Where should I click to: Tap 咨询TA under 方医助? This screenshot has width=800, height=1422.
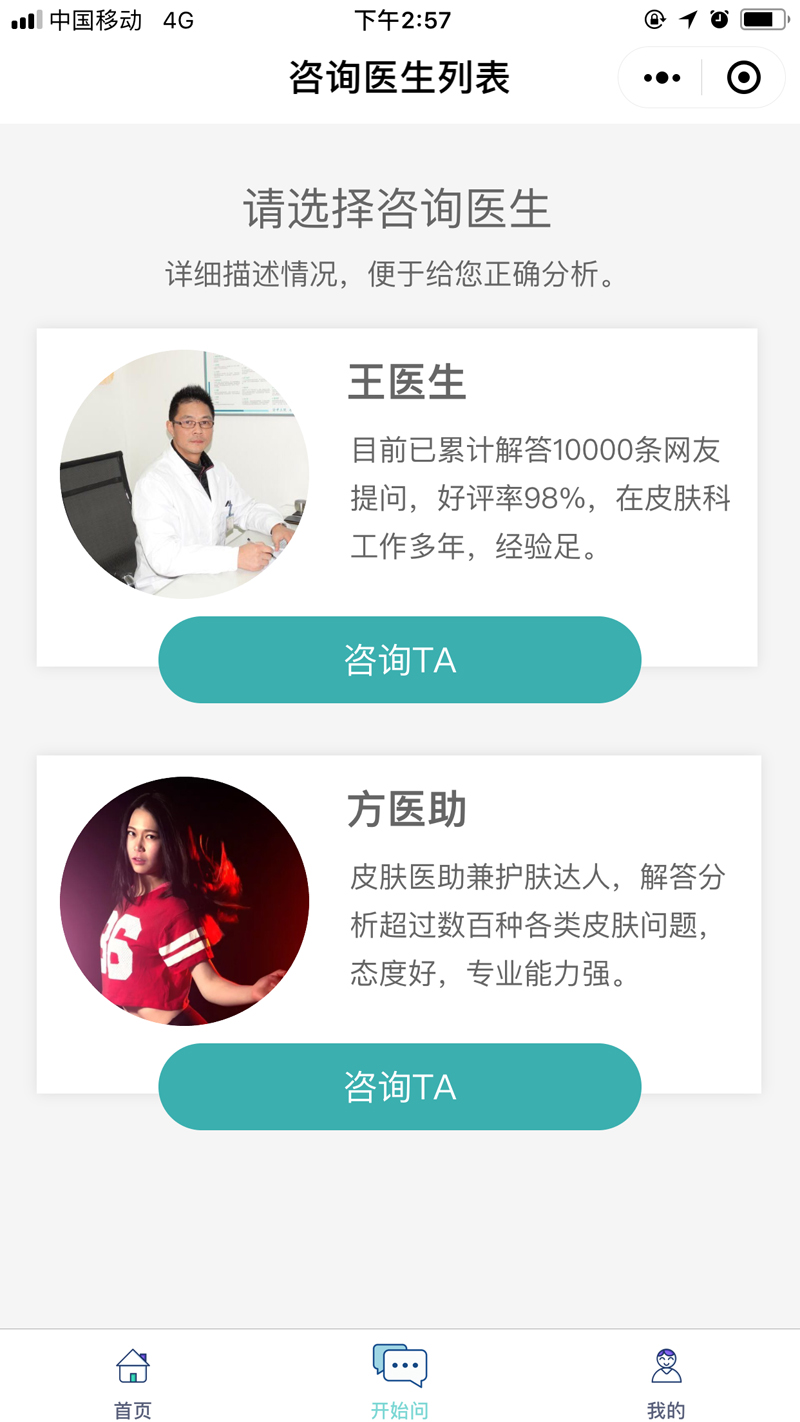tap(400, 1087)
